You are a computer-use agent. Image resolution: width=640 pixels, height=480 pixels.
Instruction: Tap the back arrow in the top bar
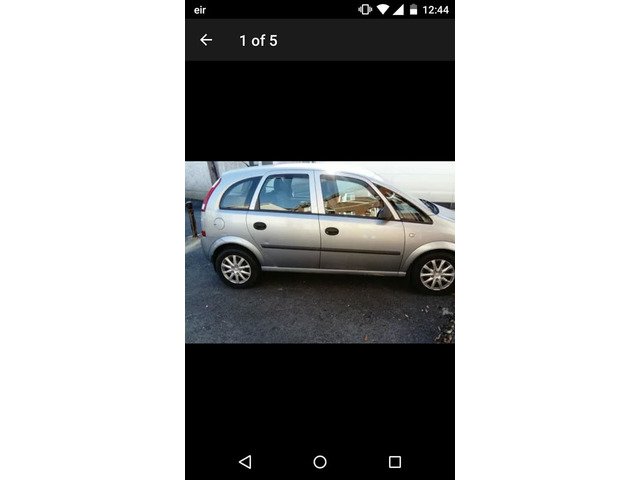coord(206,40)
